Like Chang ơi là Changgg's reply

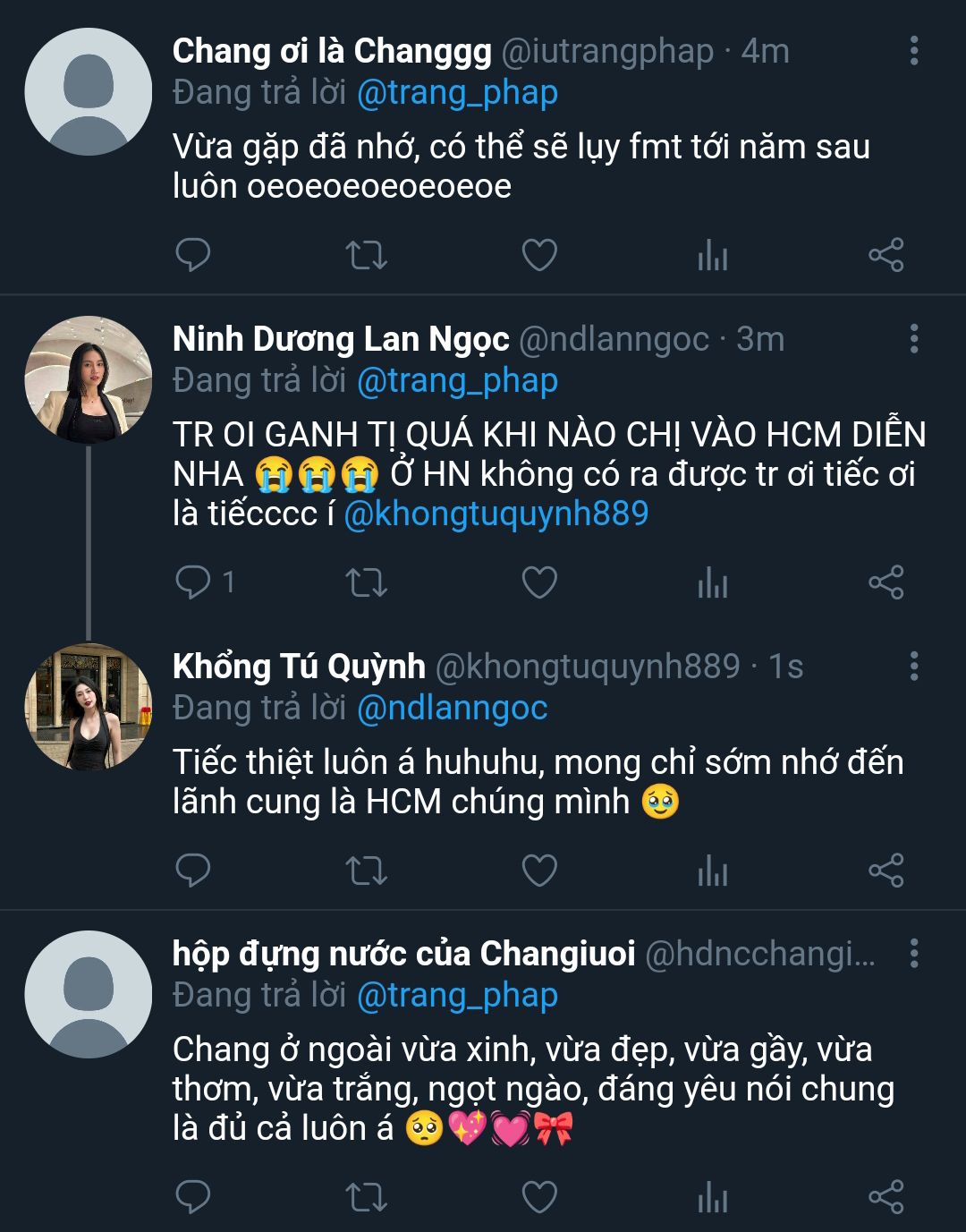coord(539,255)
